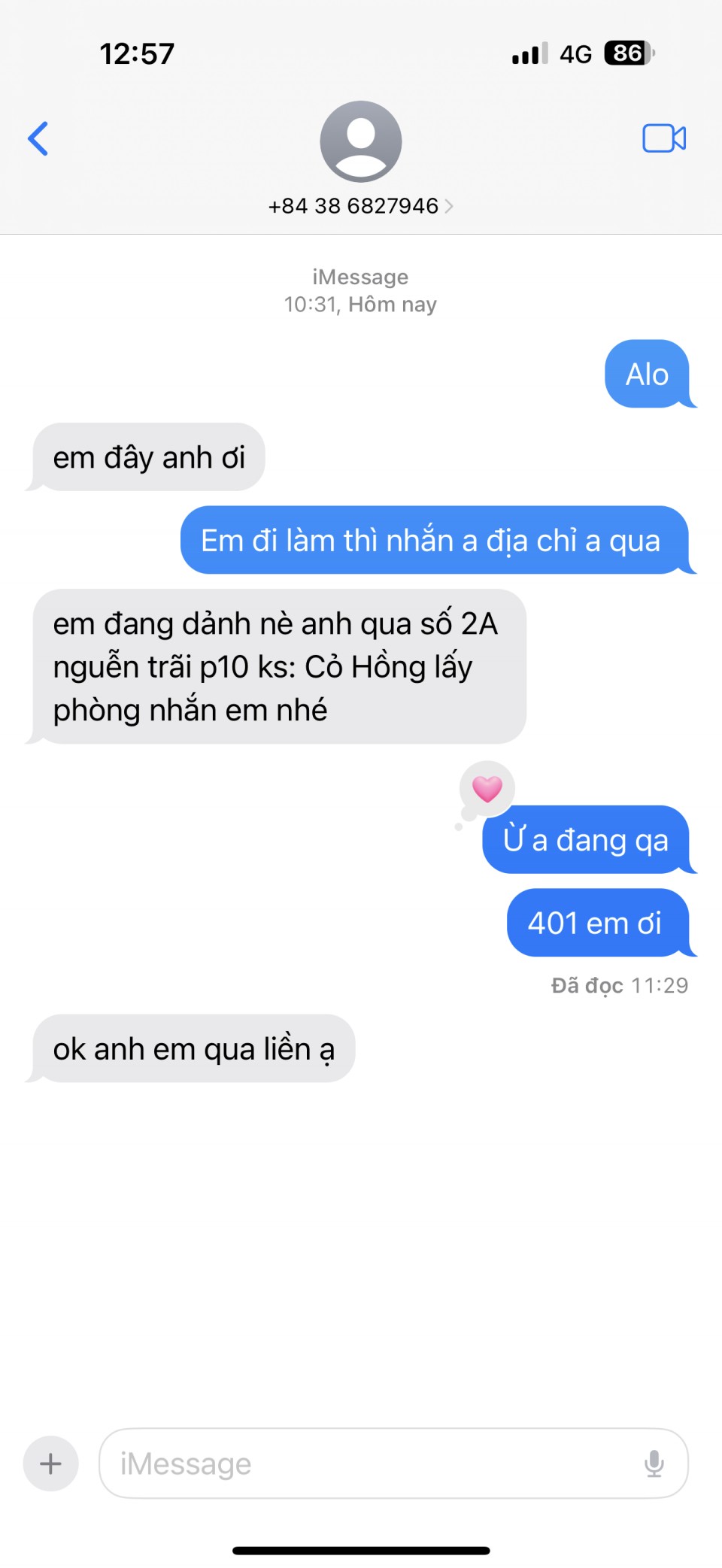Focus the iMessage text field
Viewport: 722px width, 1568px height.
point(361,1463)
